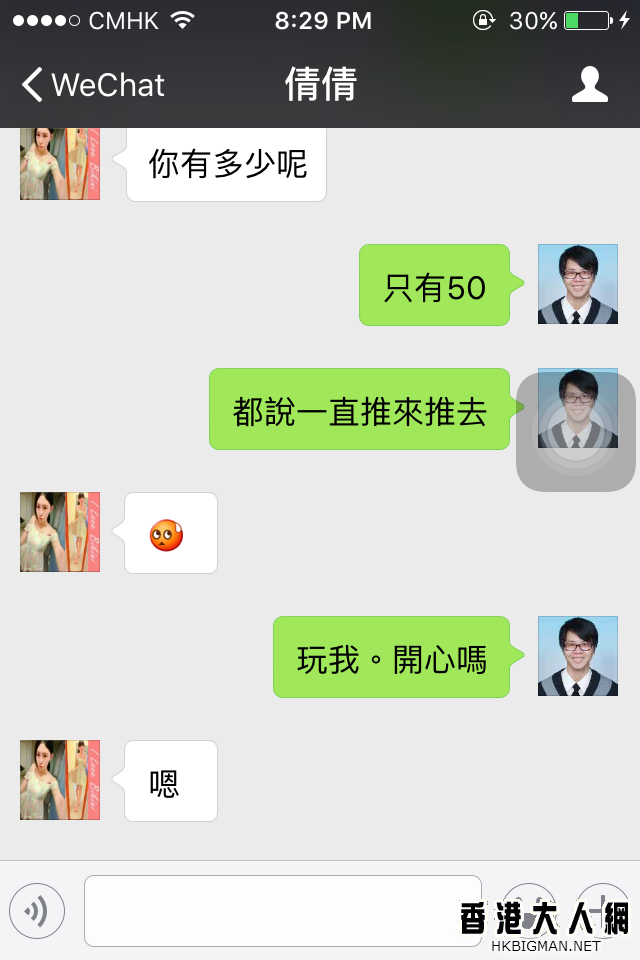The height and width of the screenshot is (960, 640).
Task: Focus the message text field
Action: coord(282,910)
